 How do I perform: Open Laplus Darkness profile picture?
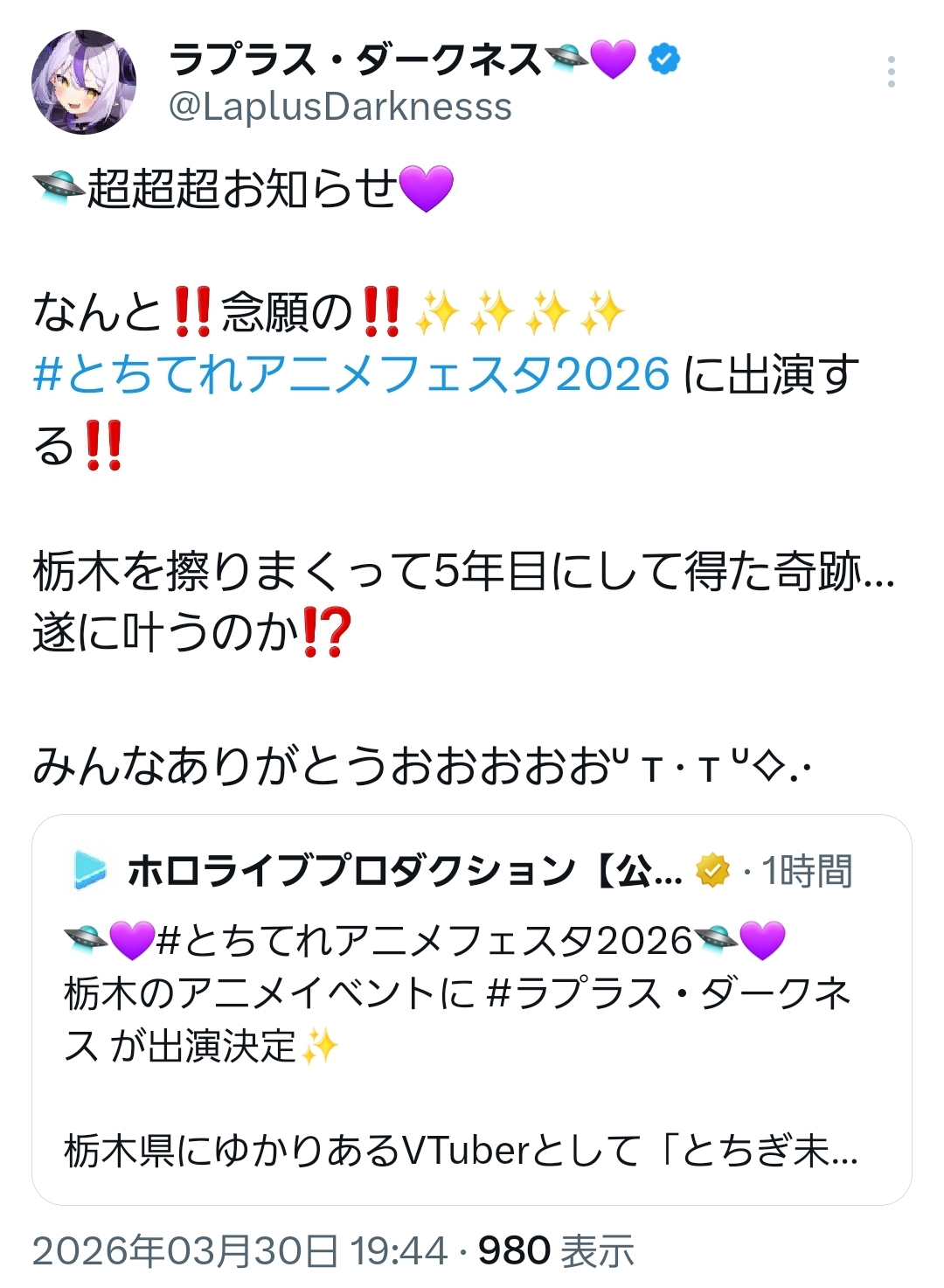(84, 82)
